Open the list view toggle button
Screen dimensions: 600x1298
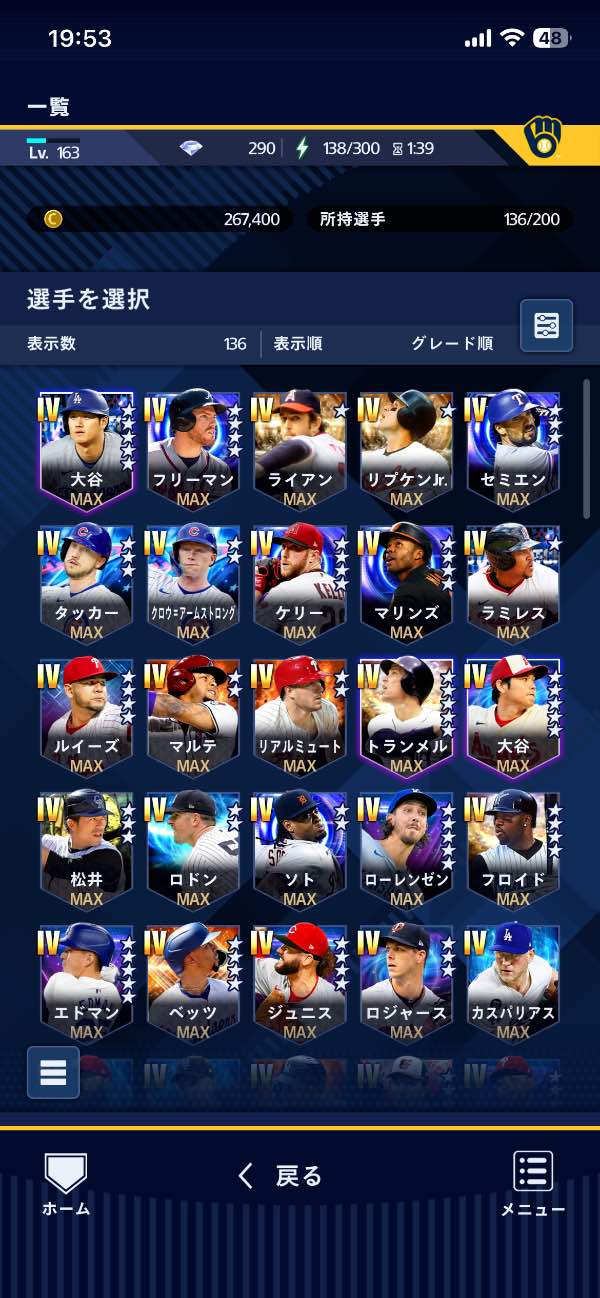point(53,1072)
